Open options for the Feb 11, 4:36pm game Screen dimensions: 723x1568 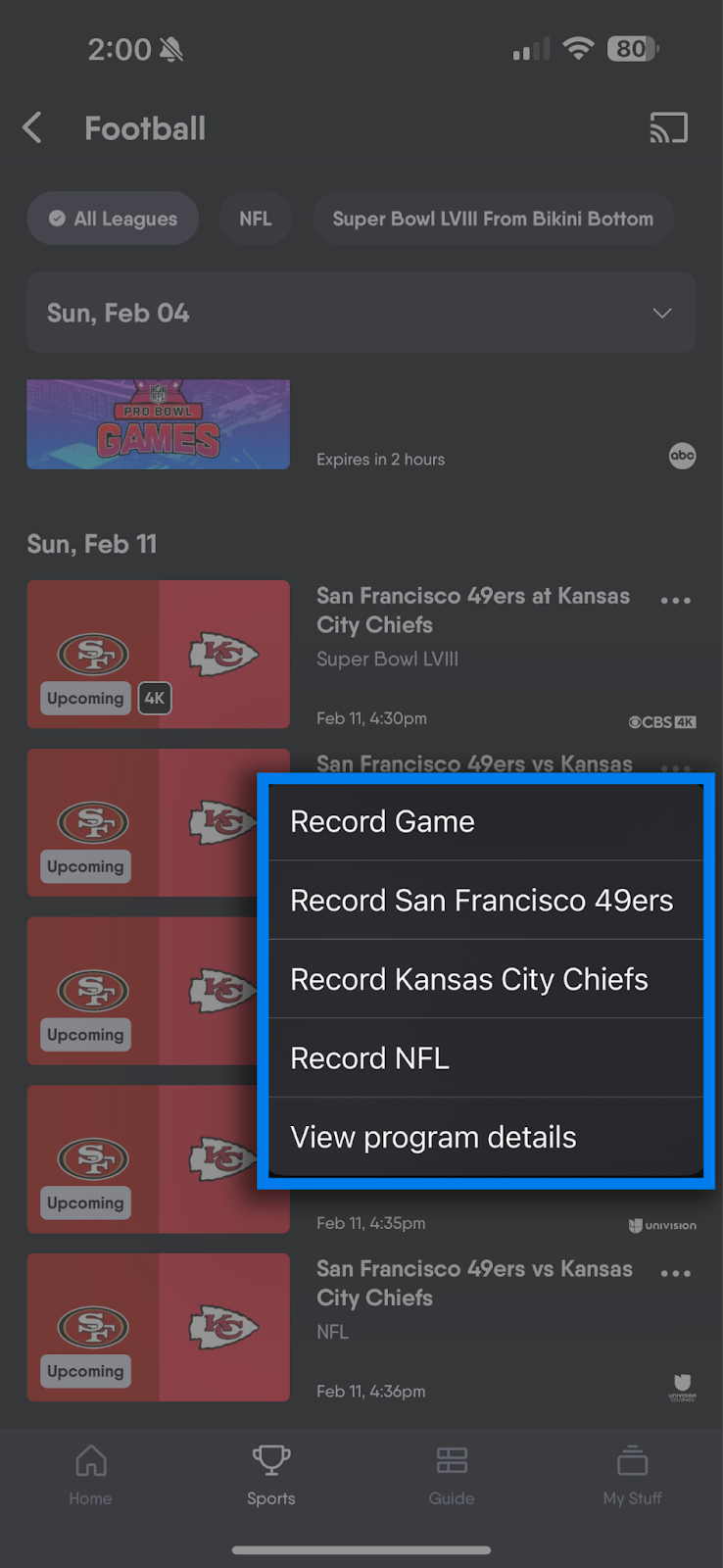point(675,1273)
